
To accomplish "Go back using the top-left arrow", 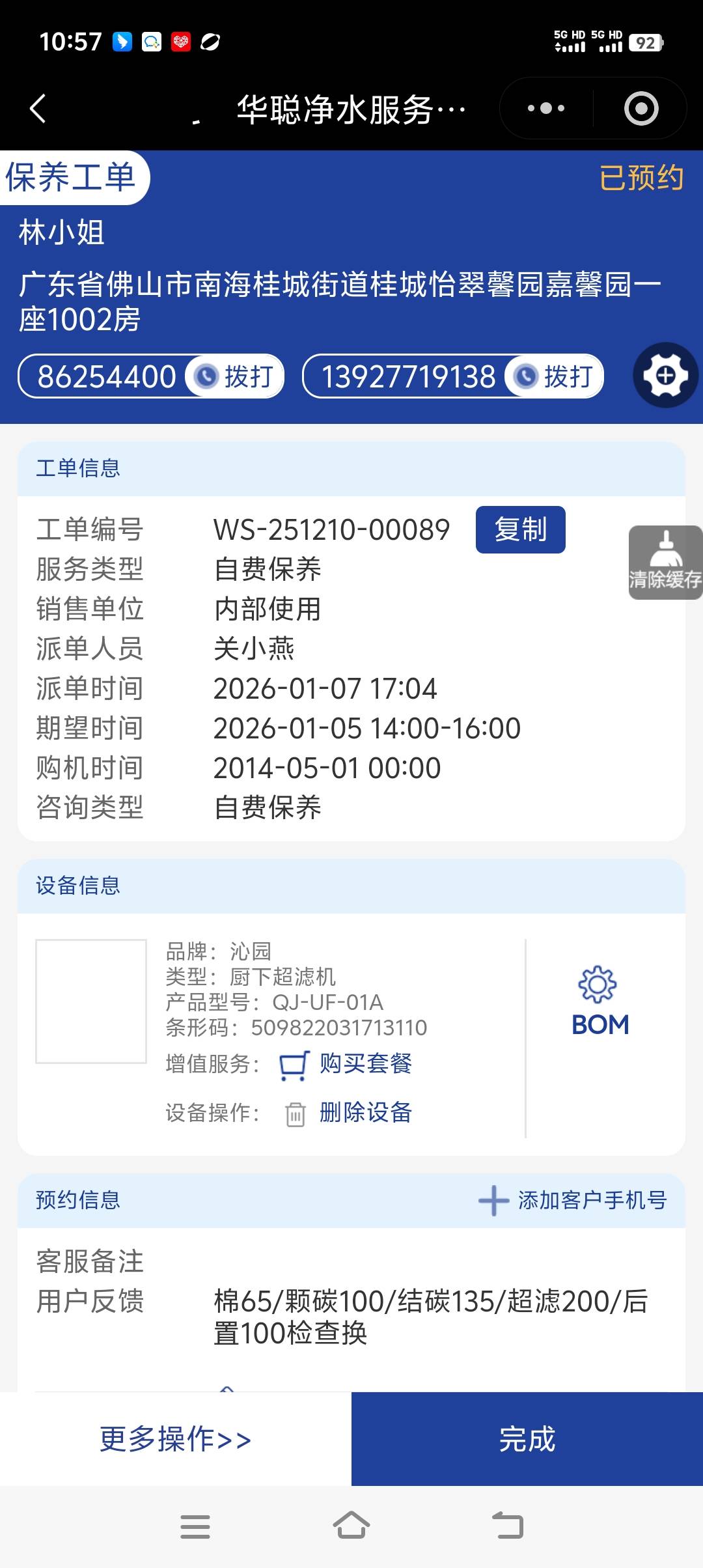I will pos(38,108).
